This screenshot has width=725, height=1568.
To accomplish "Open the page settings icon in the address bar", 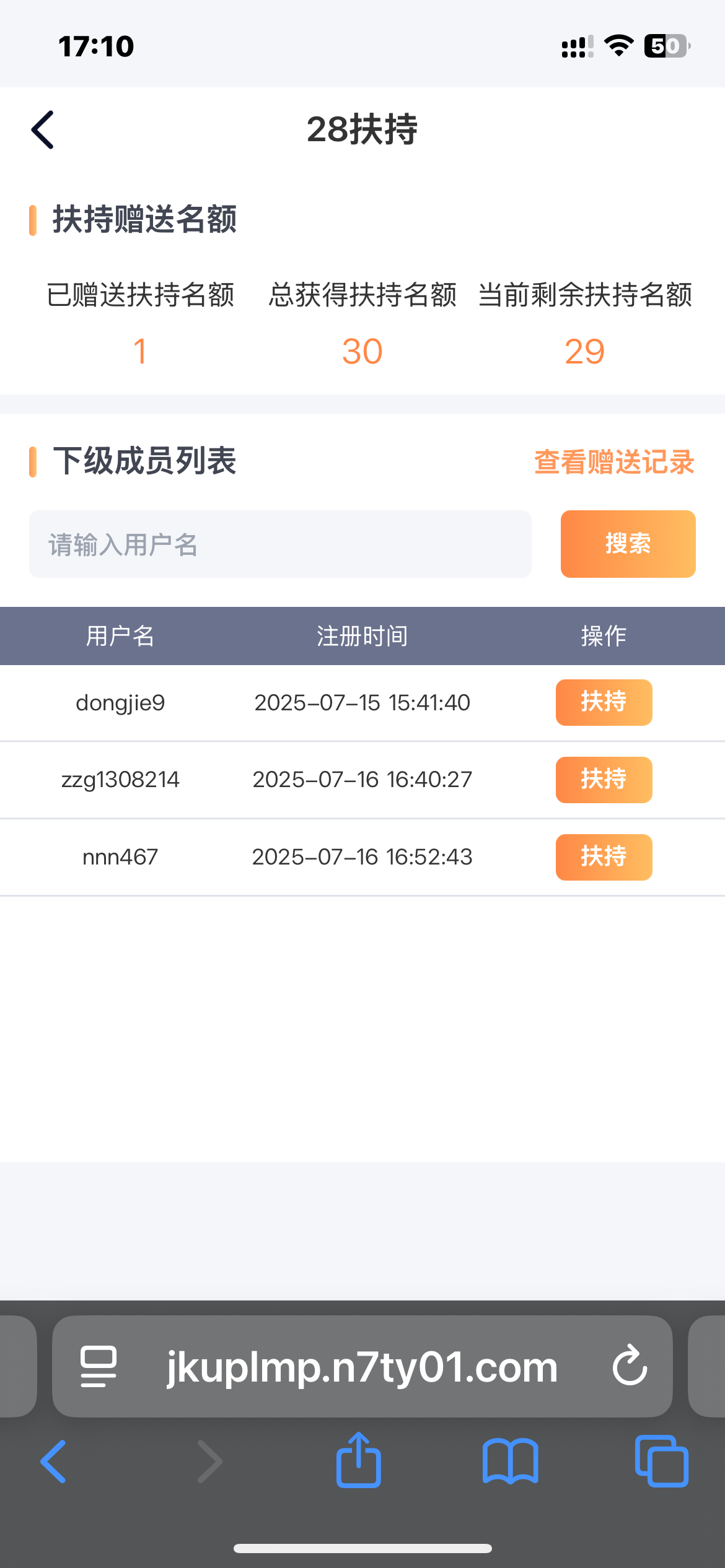I will click(x=98, y=1367).
